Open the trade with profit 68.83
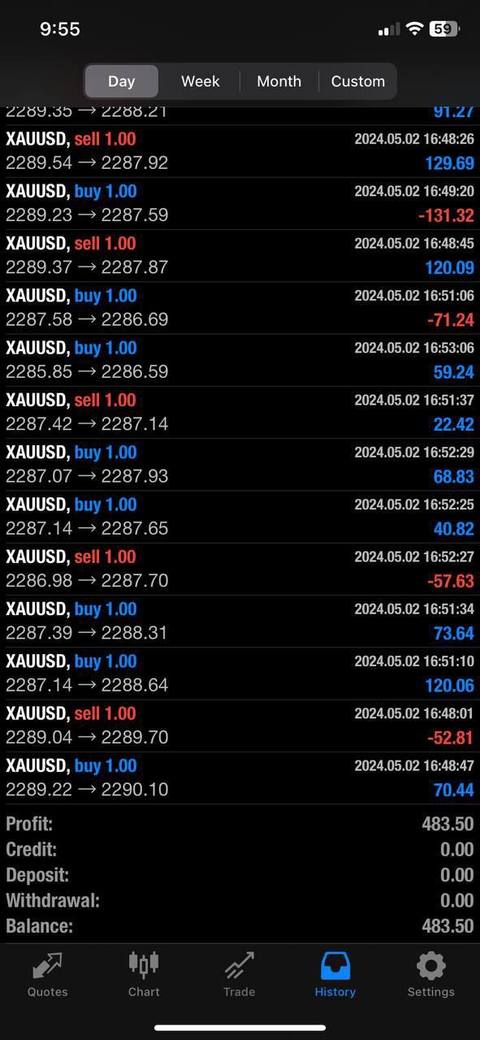The width and height of the screenshot is (480, 1040). coord(240,465)
